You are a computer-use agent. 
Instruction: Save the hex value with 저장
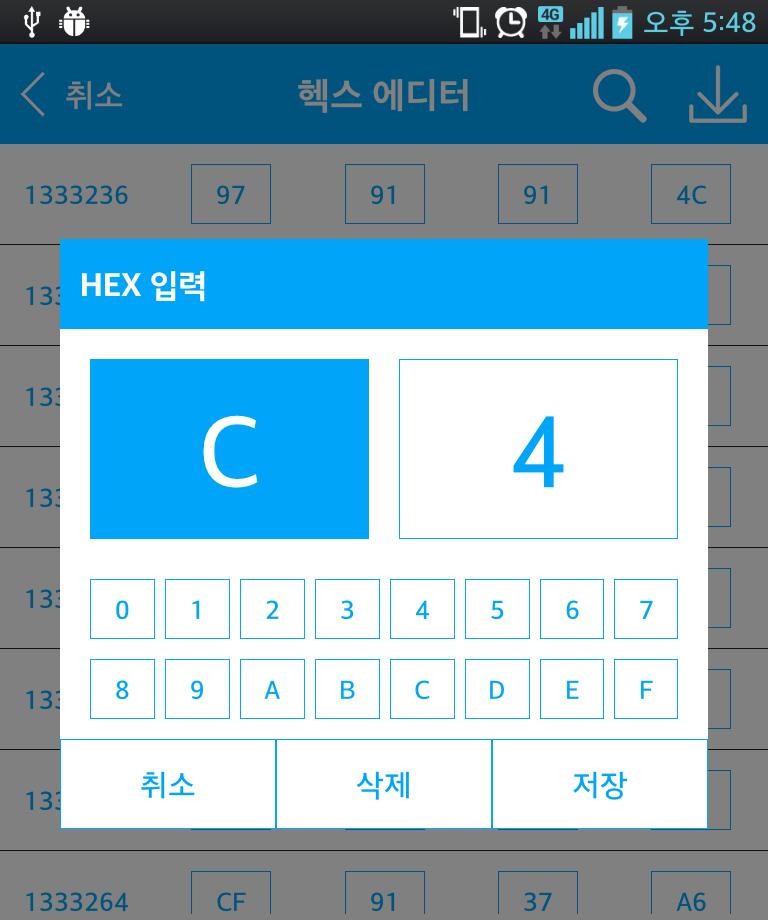599,784
